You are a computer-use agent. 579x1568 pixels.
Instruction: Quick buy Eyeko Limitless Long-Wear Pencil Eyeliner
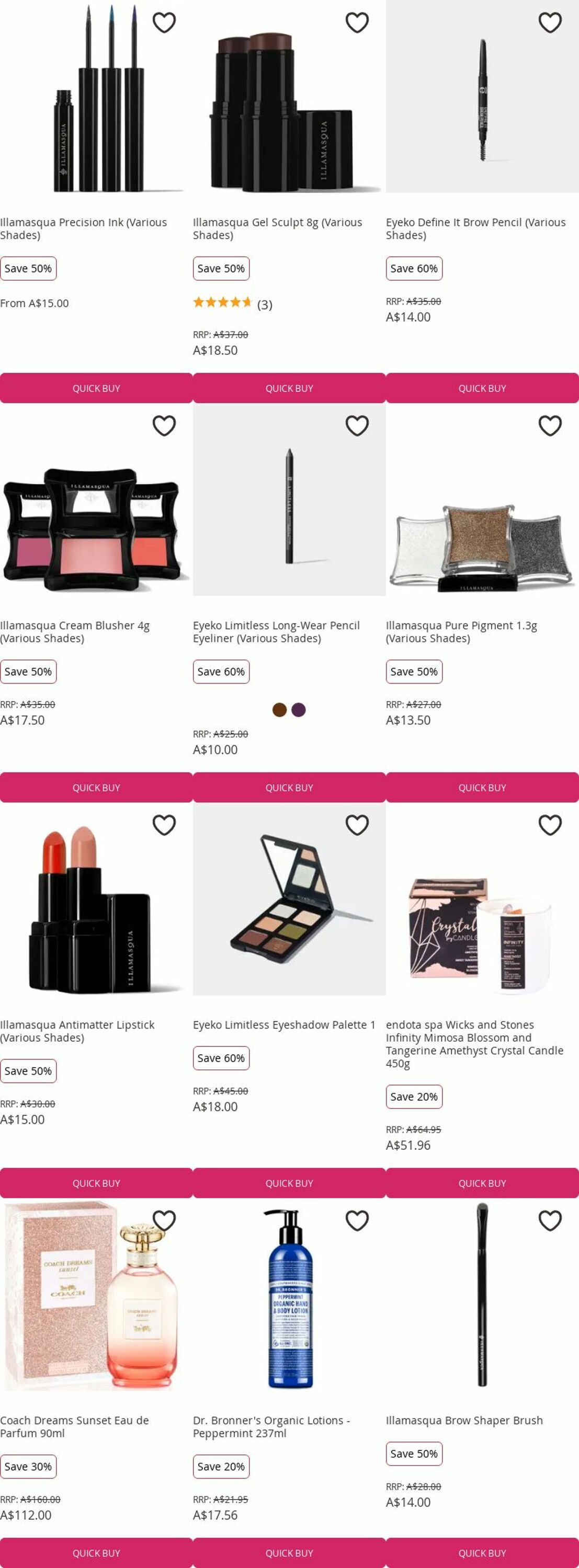(x=289, y=787)
